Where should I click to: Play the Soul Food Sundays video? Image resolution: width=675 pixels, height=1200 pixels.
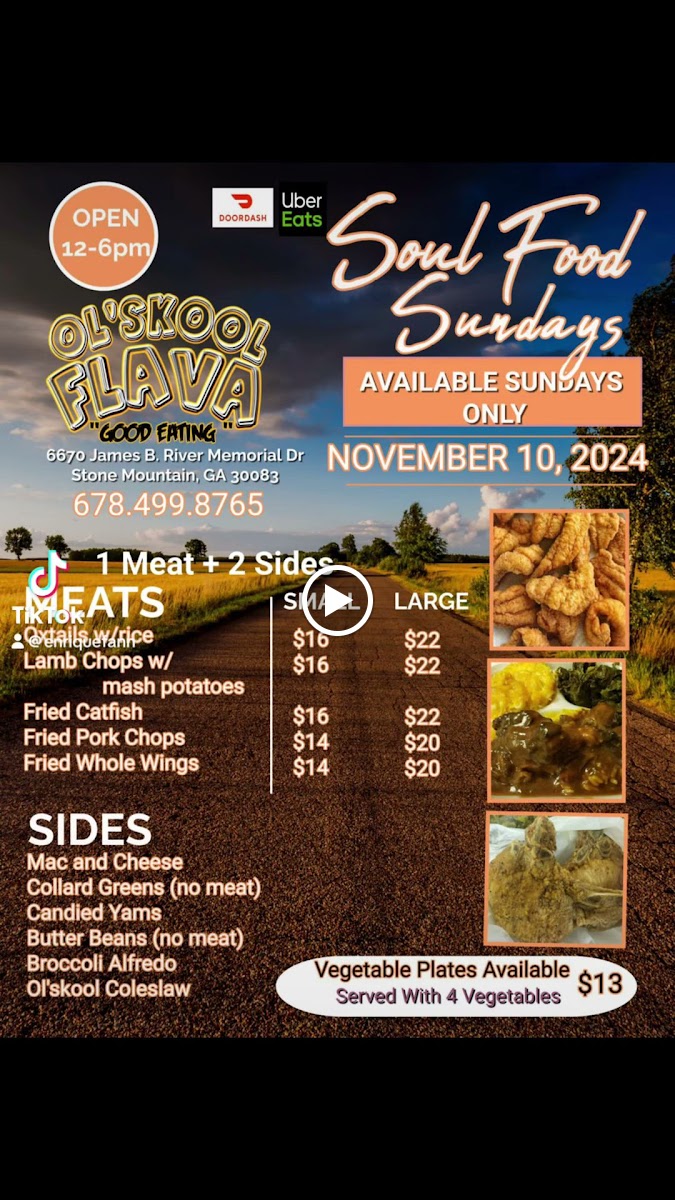pos(337,600)
